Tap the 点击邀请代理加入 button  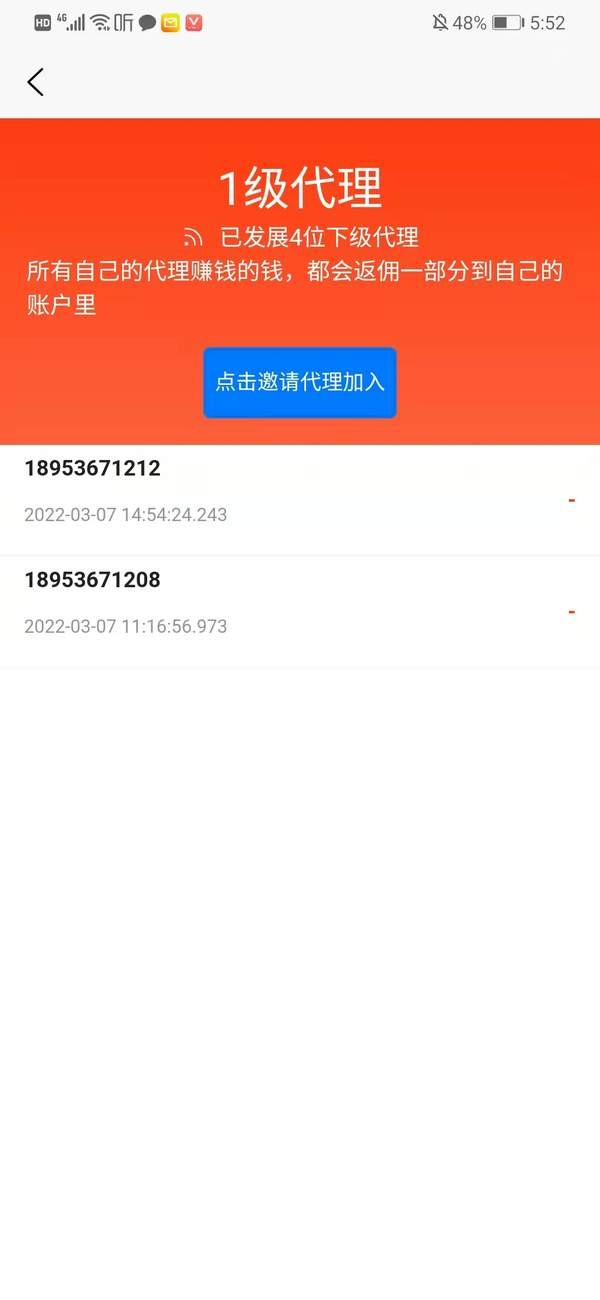pos(300,382)
